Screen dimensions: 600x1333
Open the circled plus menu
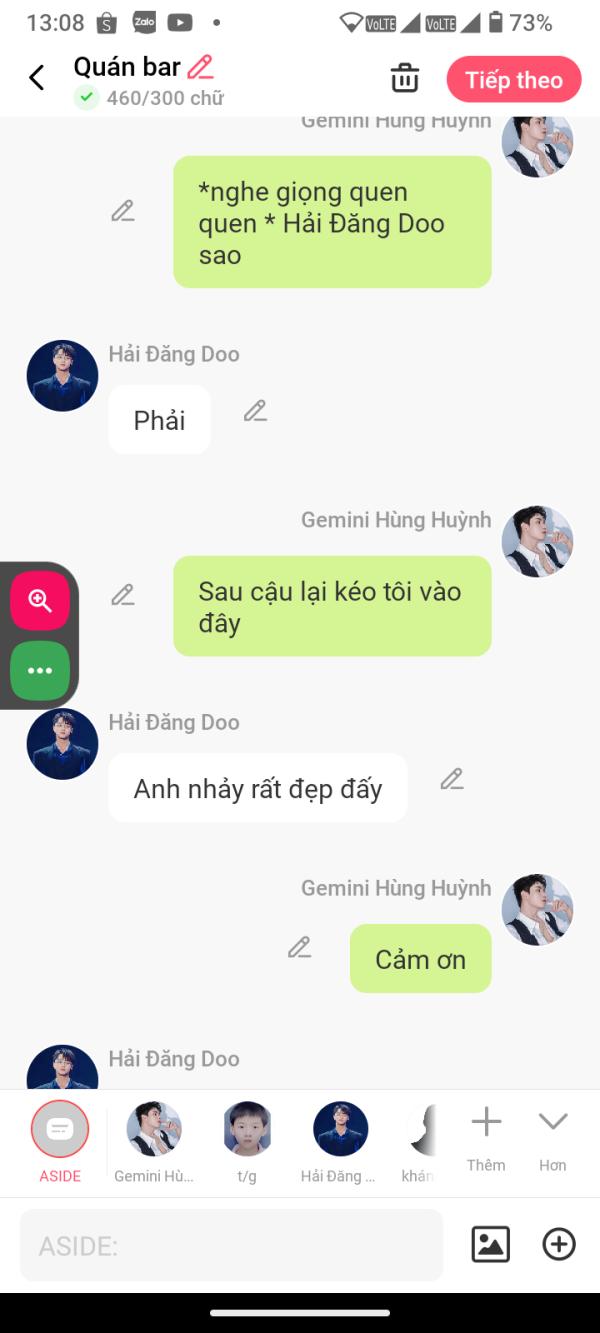558,1245
